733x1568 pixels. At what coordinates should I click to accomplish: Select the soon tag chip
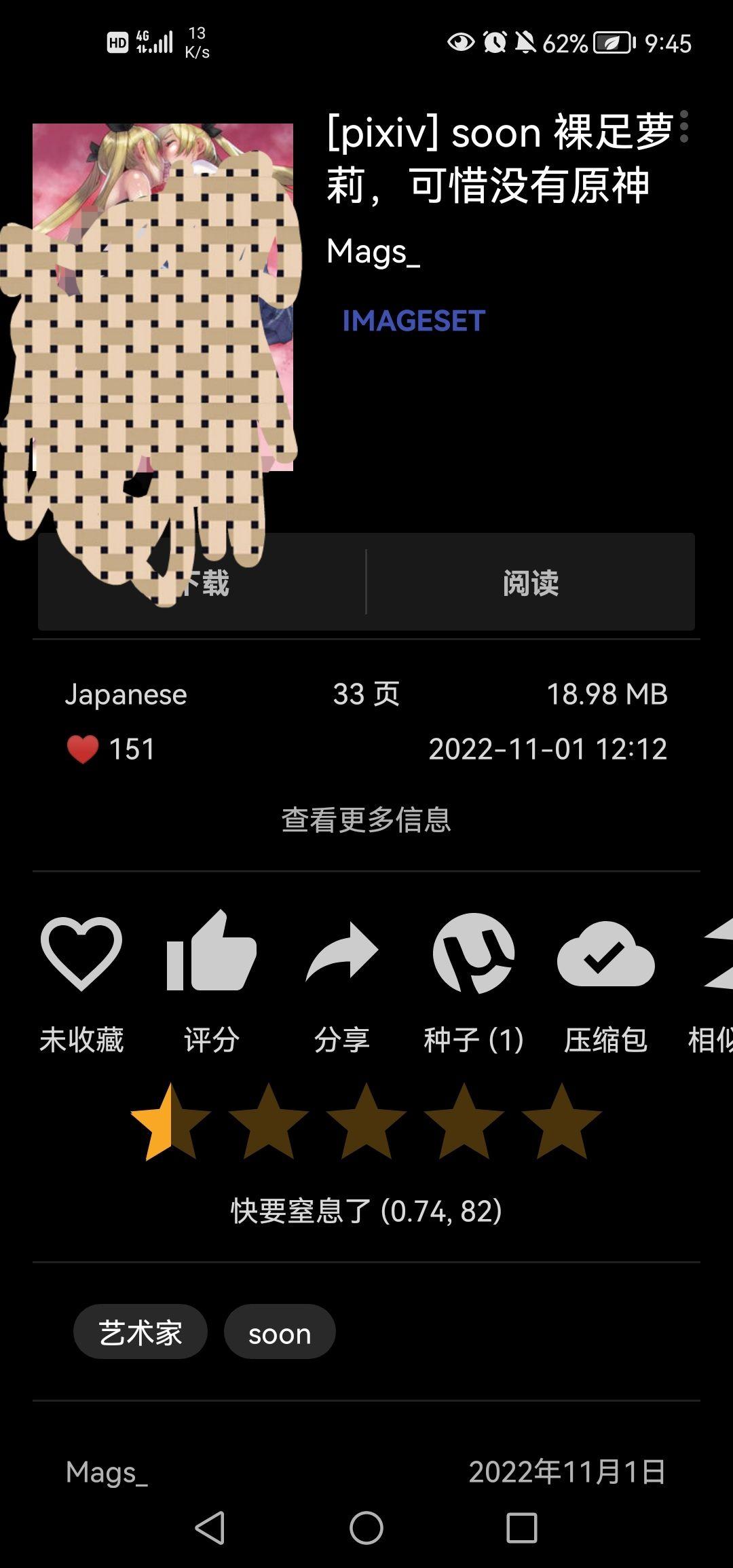point(280,1334)
